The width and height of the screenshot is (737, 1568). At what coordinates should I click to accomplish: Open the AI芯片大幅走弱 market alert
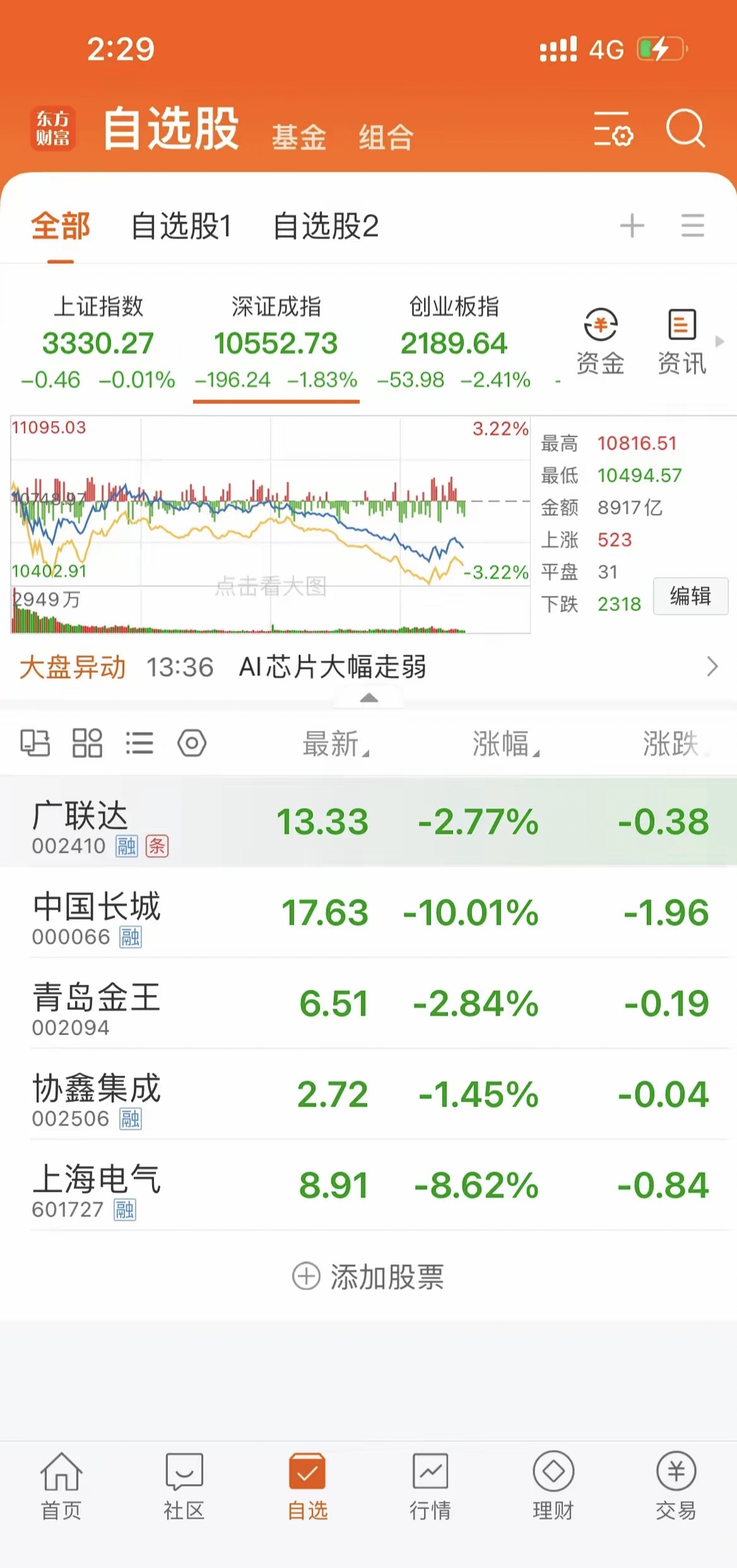(x=334, y=667)
